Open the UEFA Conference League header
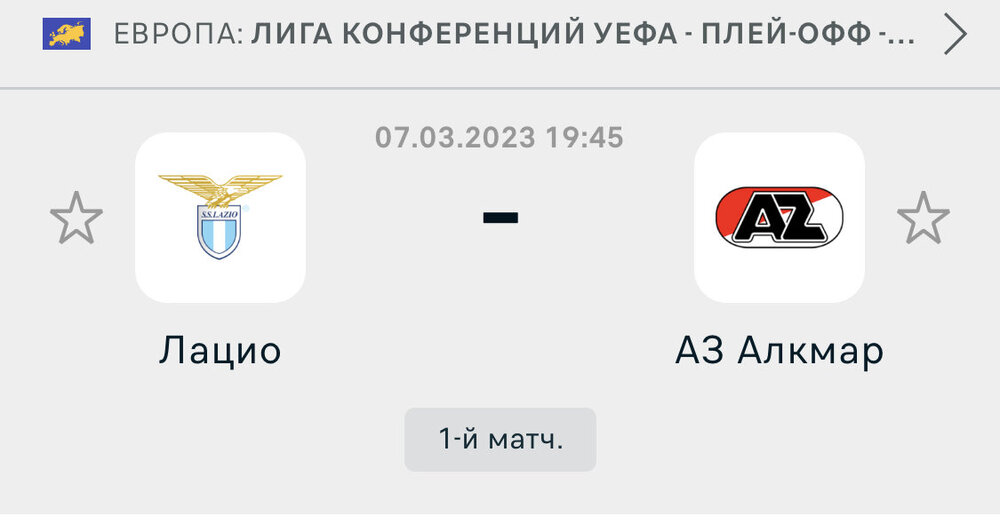Viewport: 1000px width, 524px height. click(x=500, y=35)
